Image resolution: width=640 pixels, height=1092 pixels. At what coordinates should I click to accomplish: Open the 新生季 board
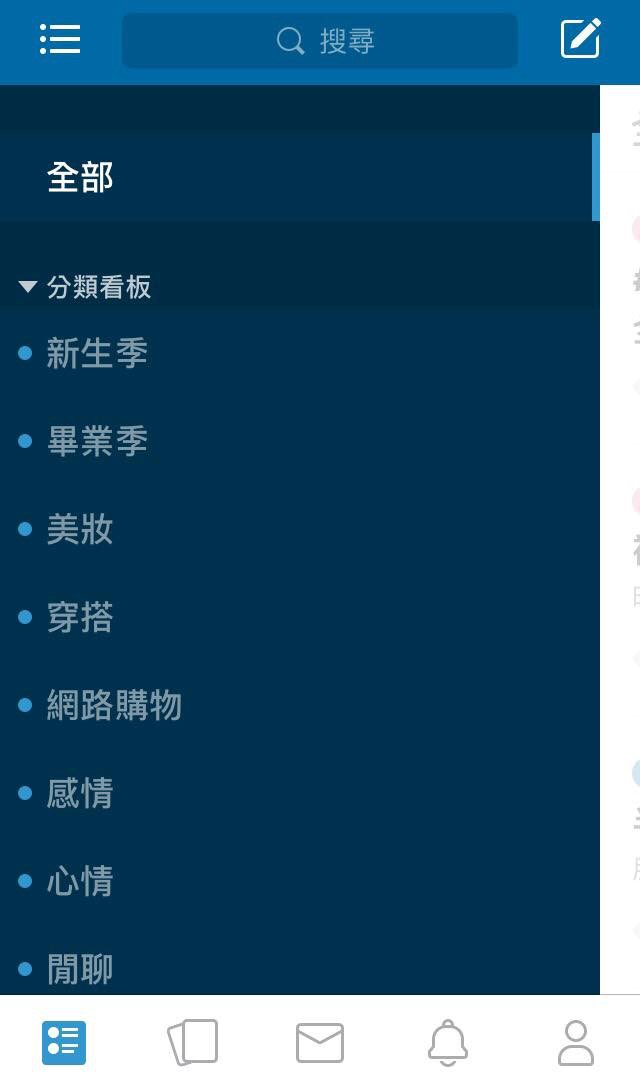[x=97, y=353]
